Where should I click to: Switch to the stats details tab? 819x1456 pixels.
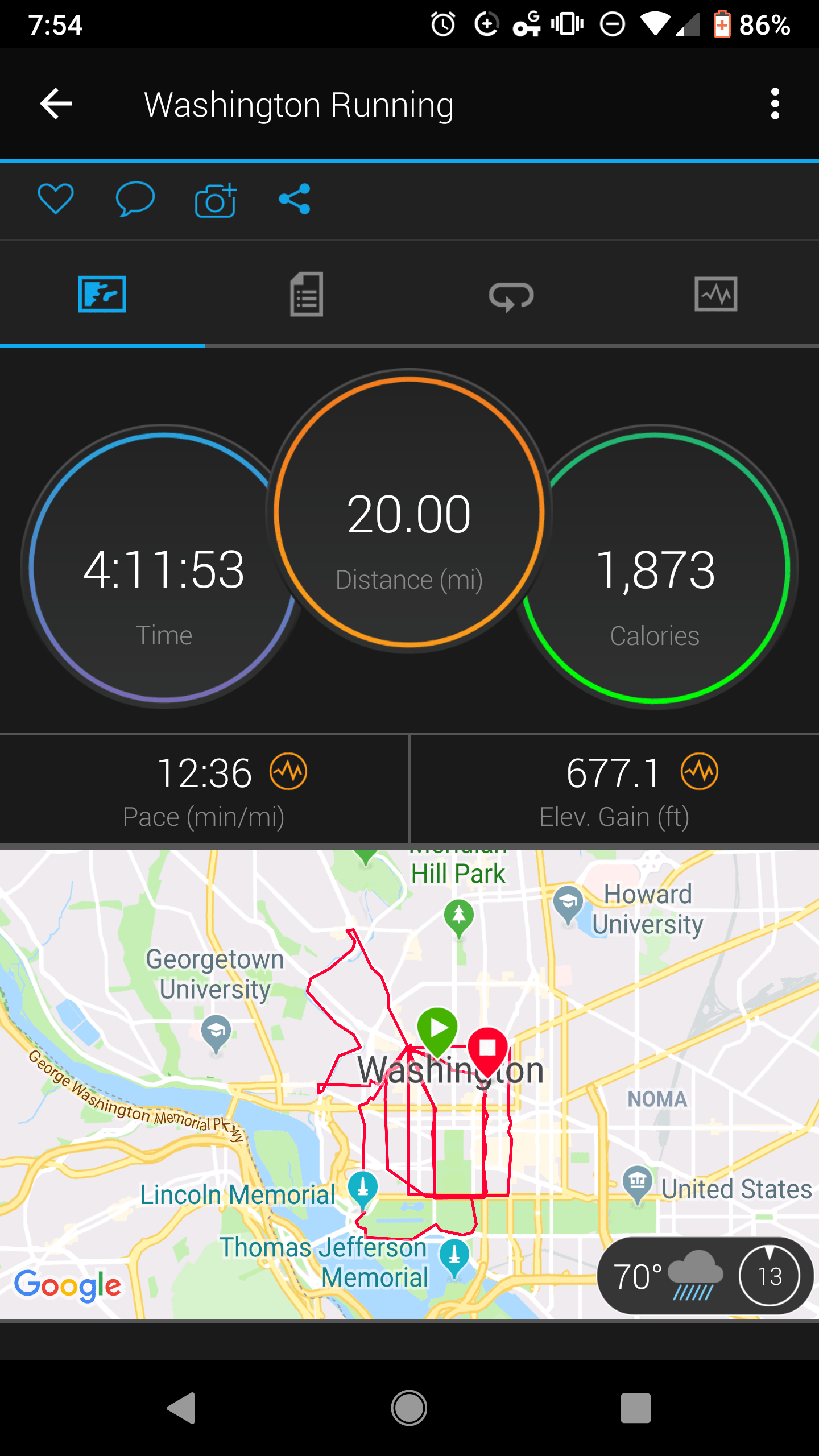pyautogui.click(x=307, y=295)
